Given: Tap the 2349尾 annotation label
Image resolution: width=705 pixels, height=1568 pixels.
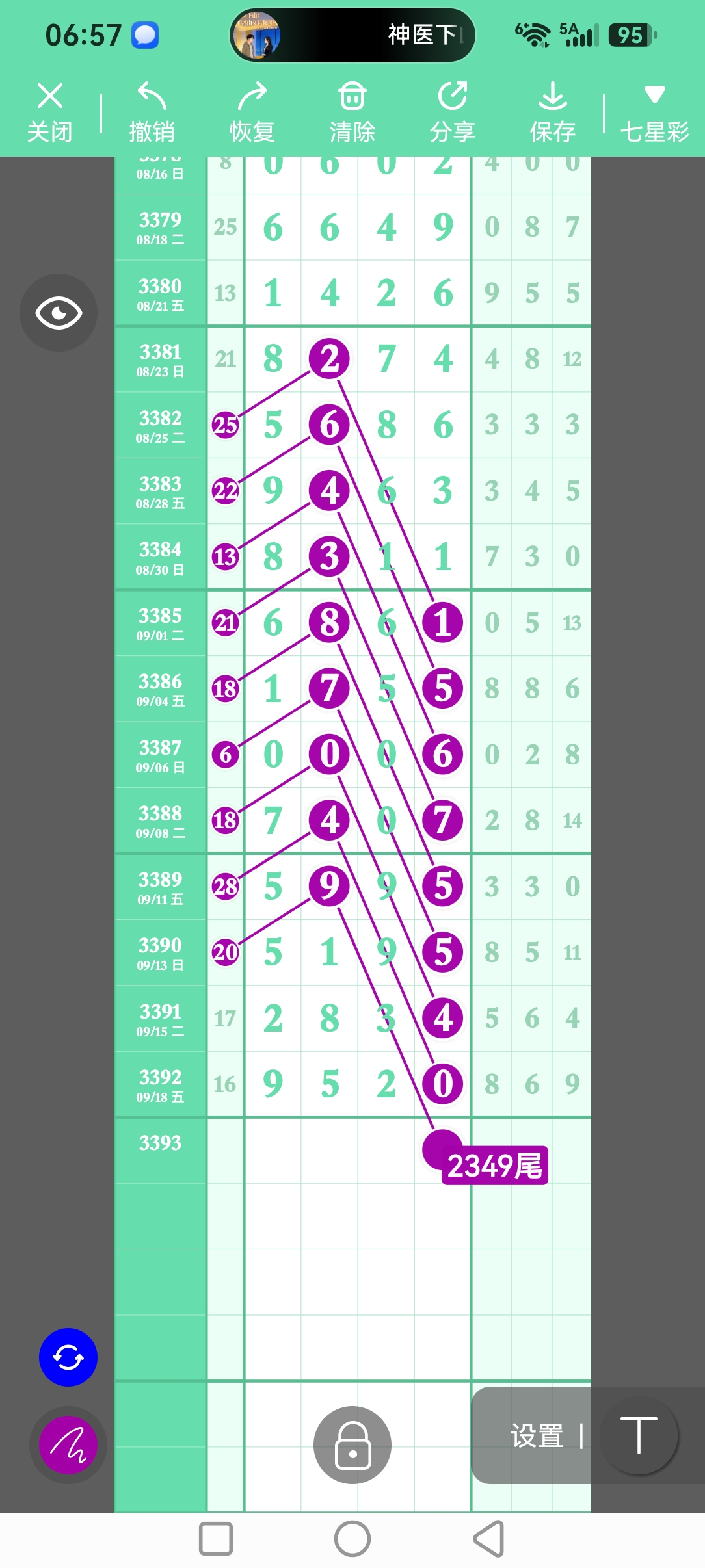Looking at the screenshot, I should 495,1166.
